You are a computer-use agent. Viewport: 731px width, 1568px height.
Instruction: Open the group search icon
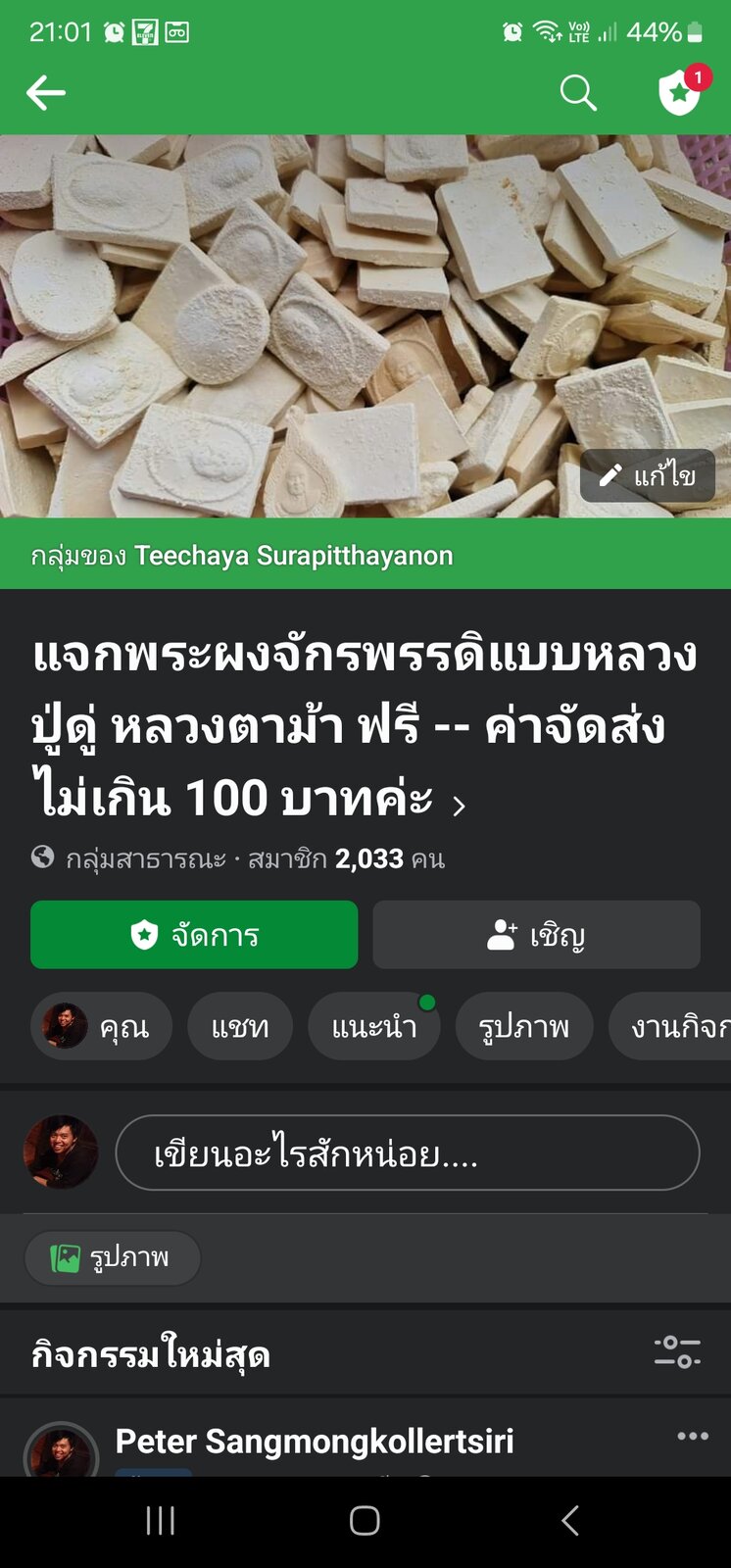(578, 93)
